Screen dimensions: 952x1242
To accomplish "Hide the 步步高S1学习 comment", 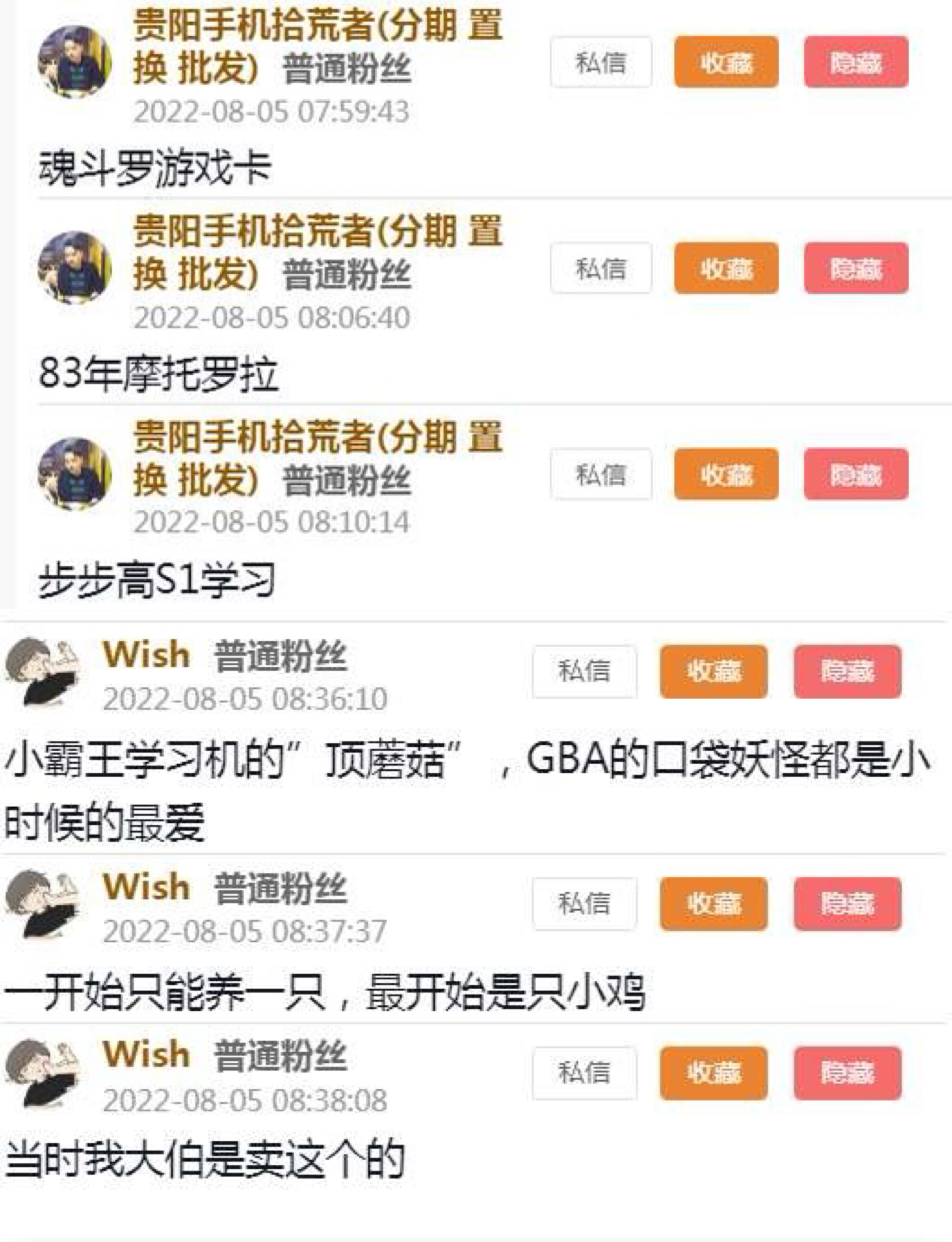I will pyautogui.click(x=856, y=474).
